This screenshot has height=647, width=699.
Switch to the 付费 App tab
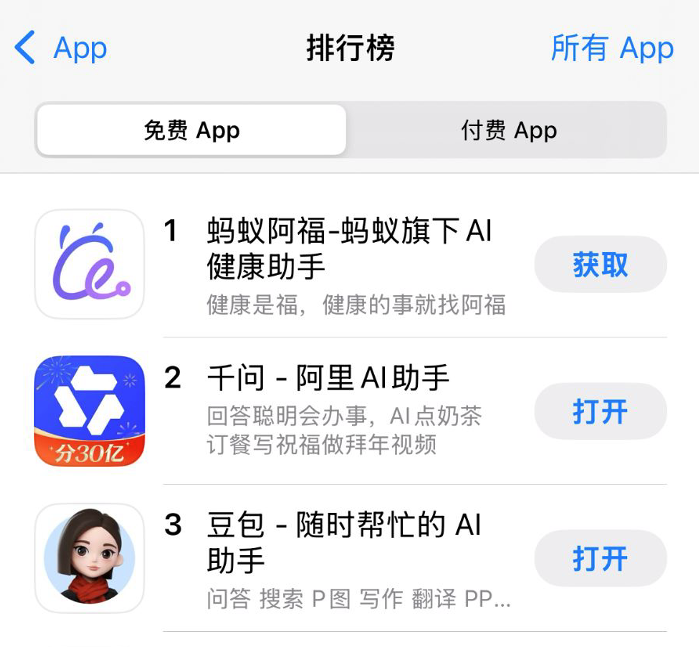(508, 130)
